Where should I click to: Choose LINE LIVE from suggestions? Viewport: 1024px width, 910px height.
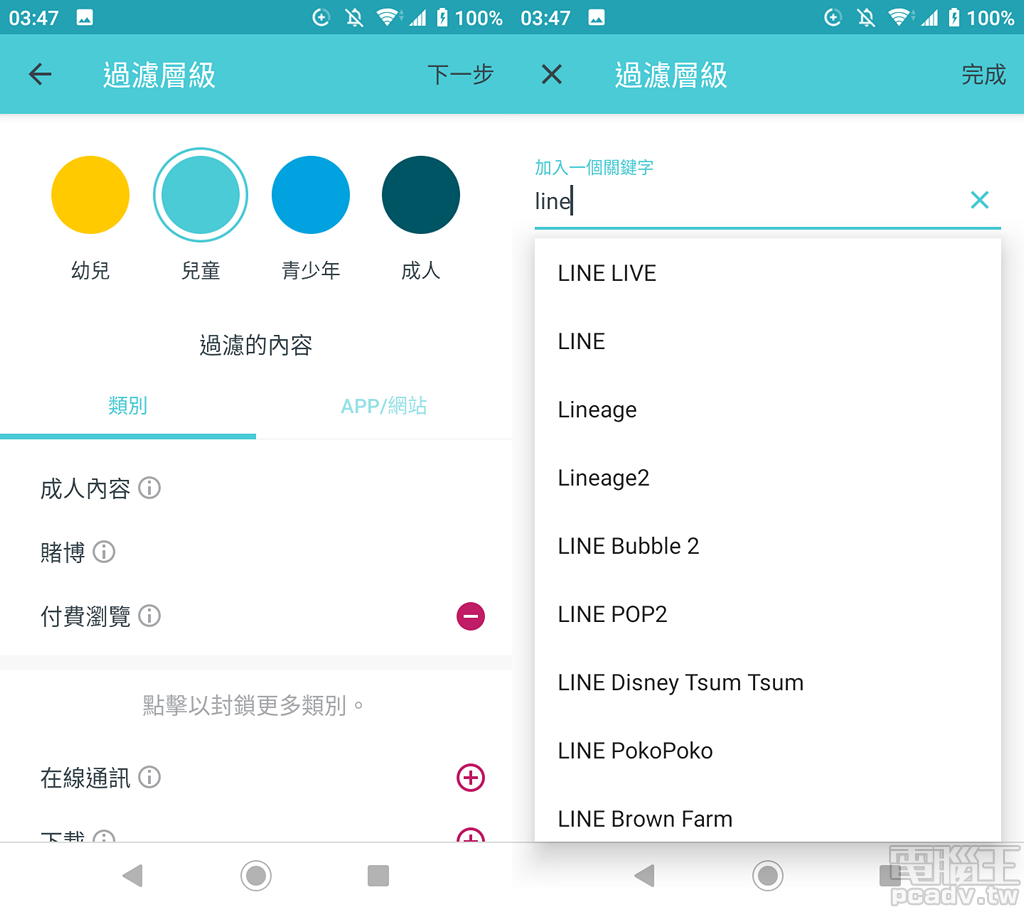(607, 273)
